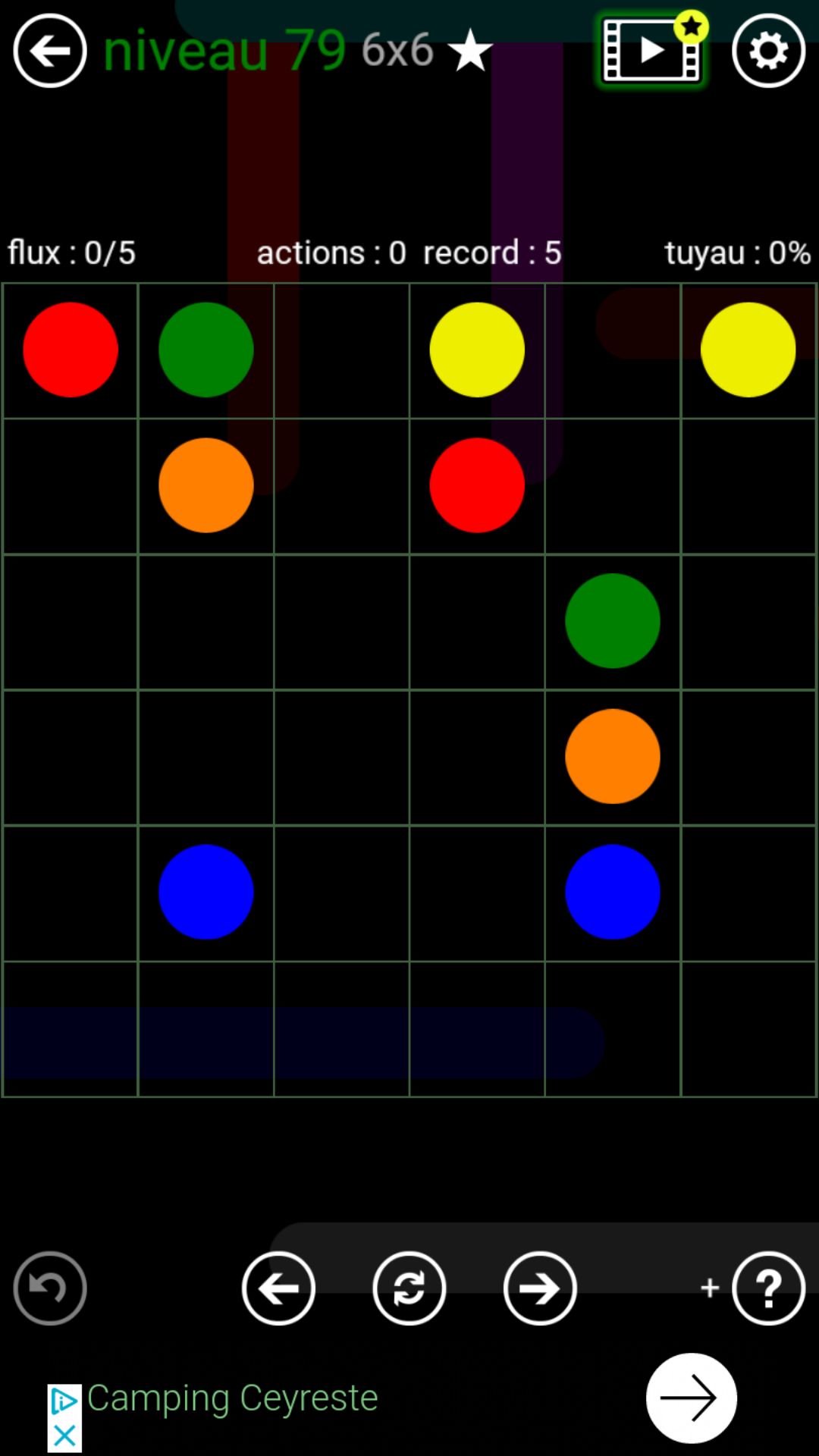Go back using the top-left arrow
This screenshot has height=1456, width=819.
pos(50,51)
